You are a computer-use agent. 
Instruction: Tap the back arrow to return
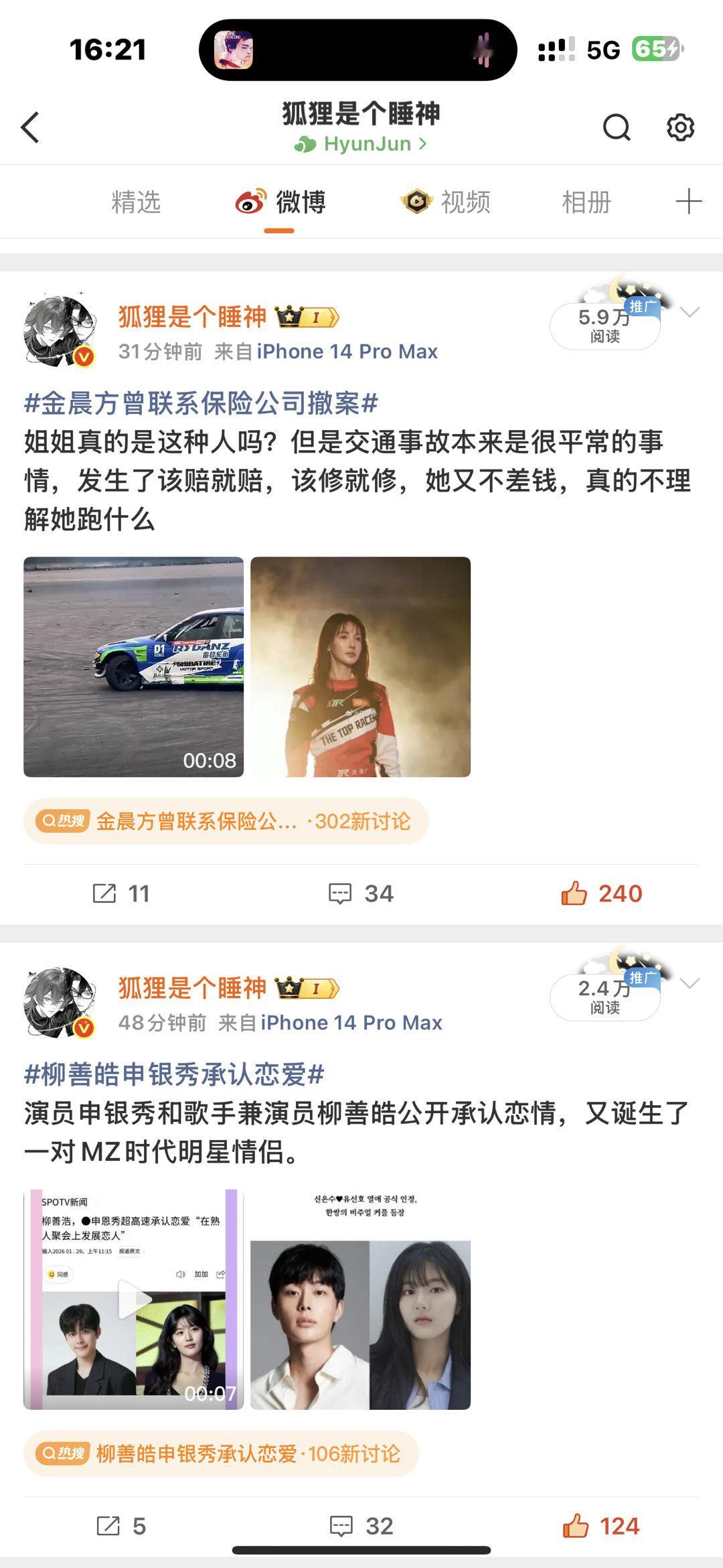point(30,127)
